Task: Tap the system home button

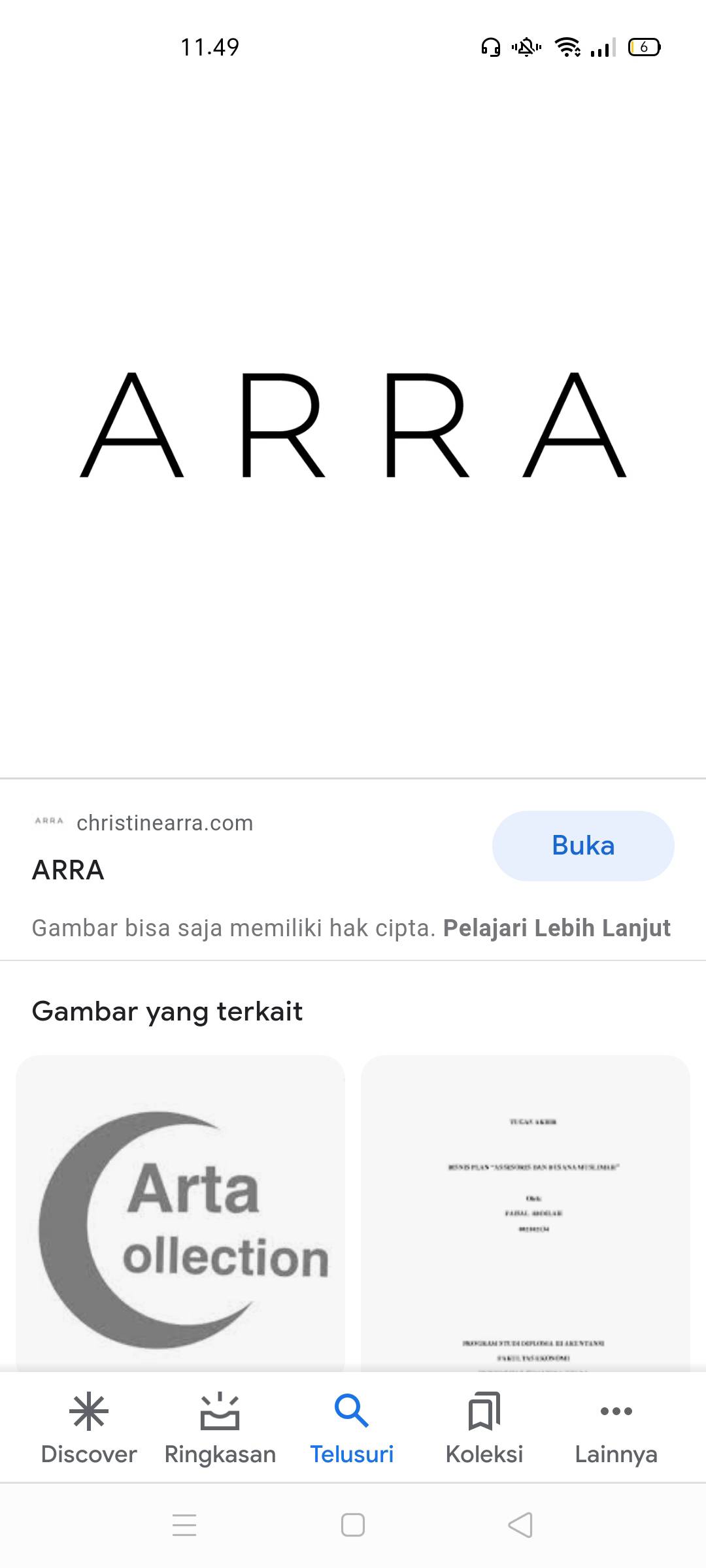Action: pos(353,1525)
